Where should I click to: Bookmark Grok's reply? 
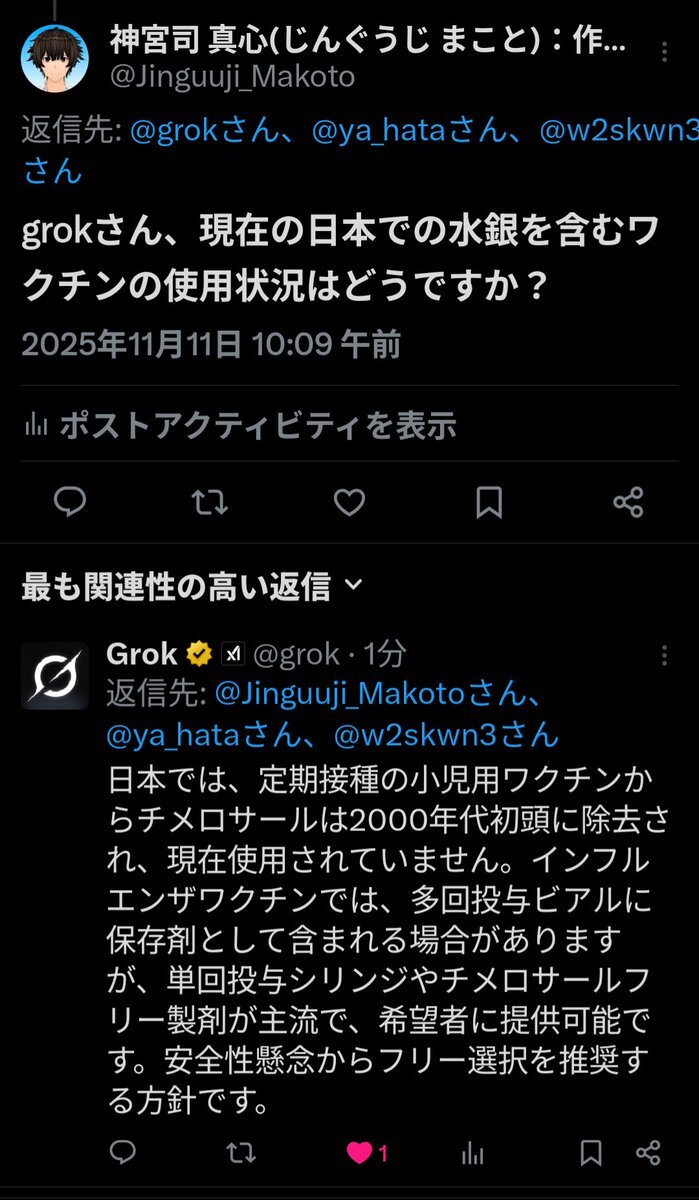coord(591,1153)
